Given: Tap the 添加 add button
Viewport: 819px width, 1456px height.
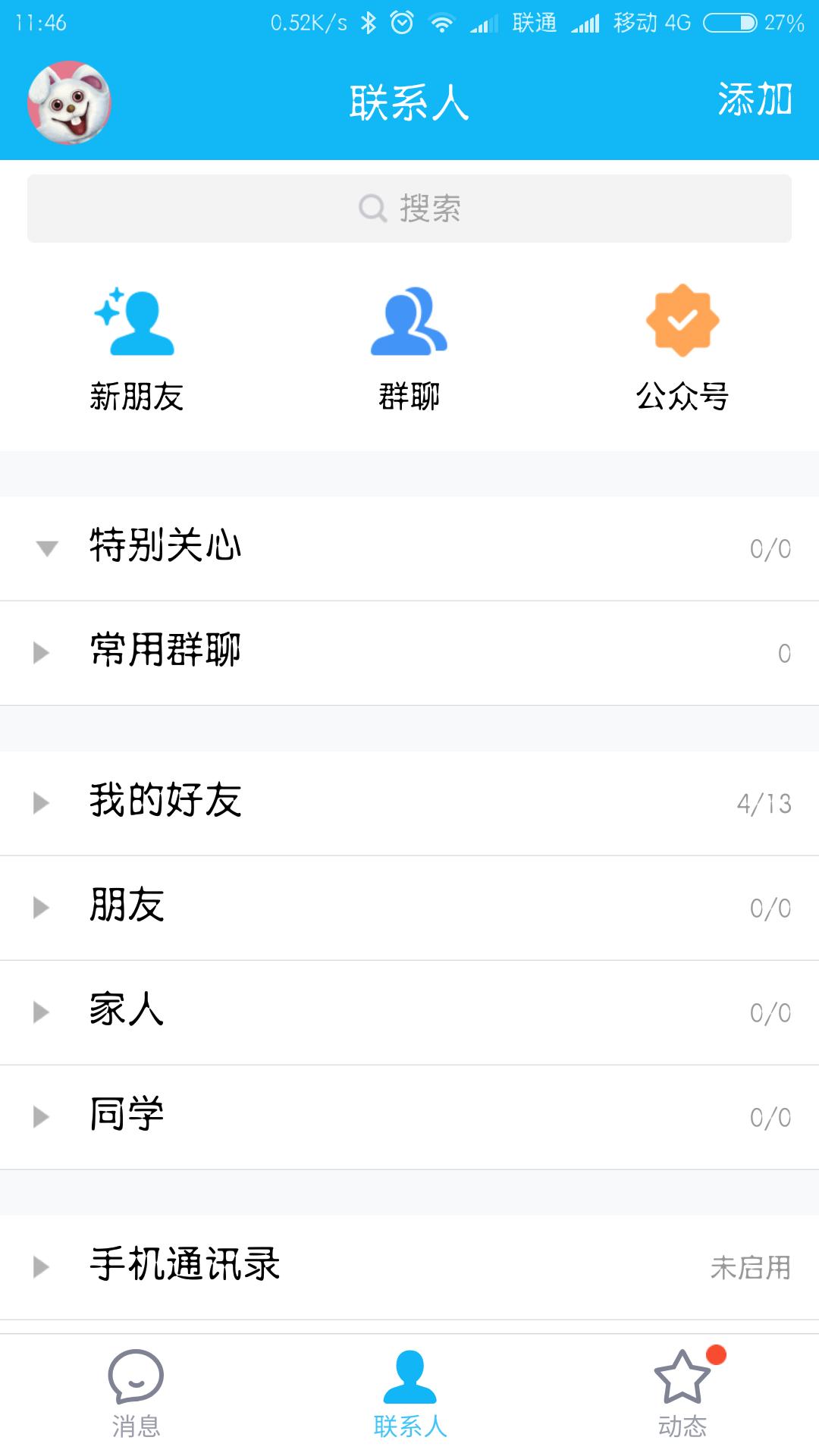Looking at the screenshot, I should (x=755, y=101).
